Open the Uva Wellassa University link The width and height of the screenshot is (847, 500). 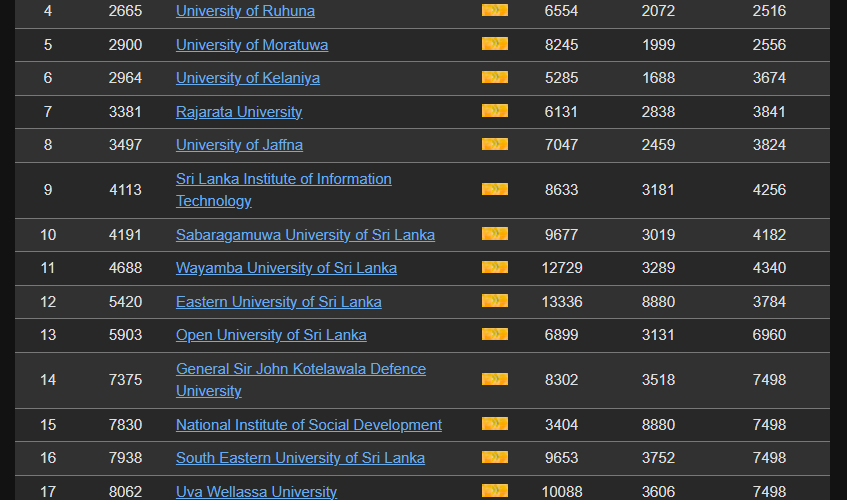[256, 492]
